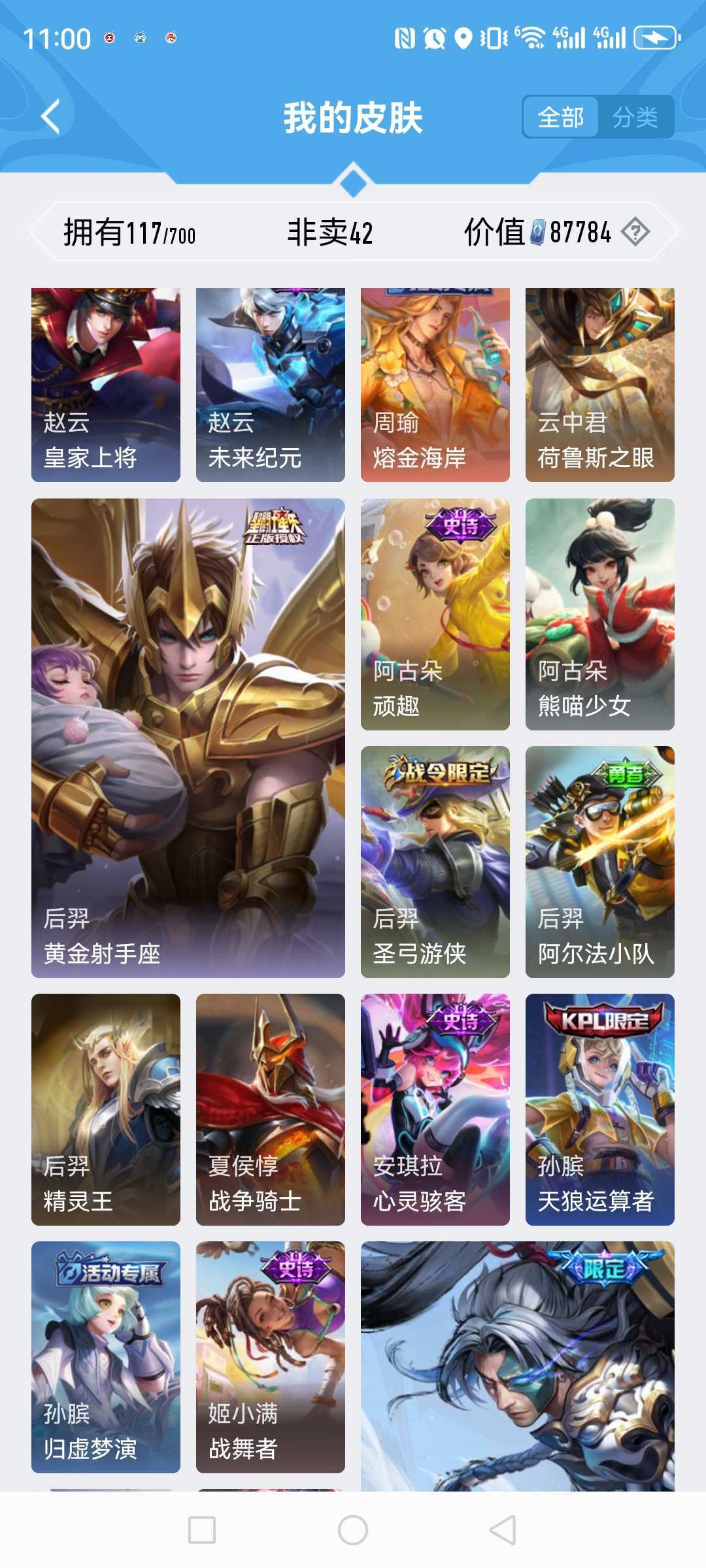Tap the system home button
The width and height of the screenshot is (706, 1568).
353,1530
